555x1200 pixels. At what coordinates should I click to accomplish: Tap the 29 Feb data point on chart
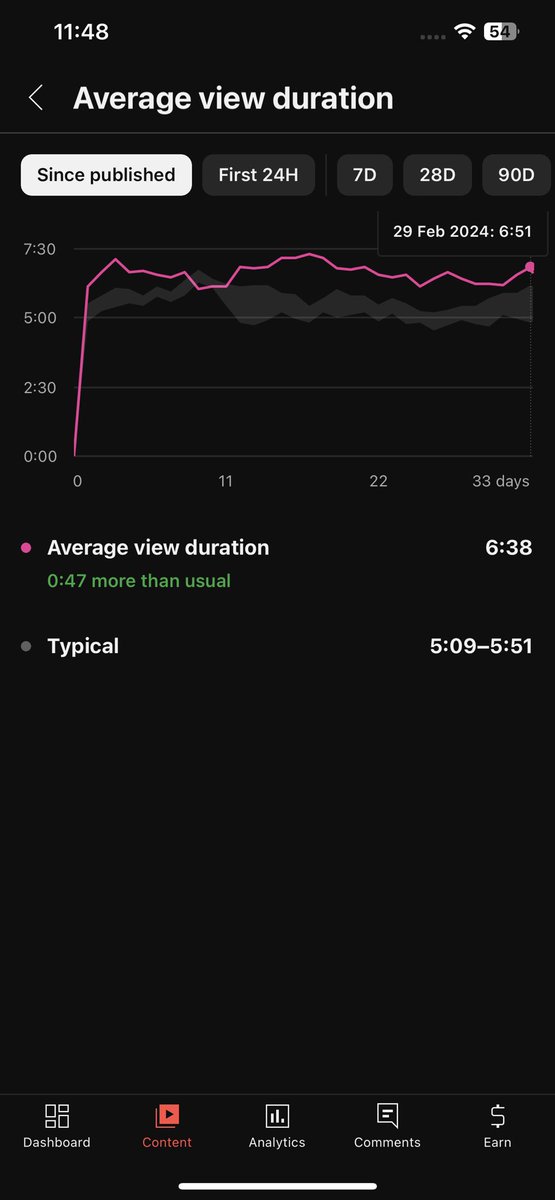click(530, 267)
